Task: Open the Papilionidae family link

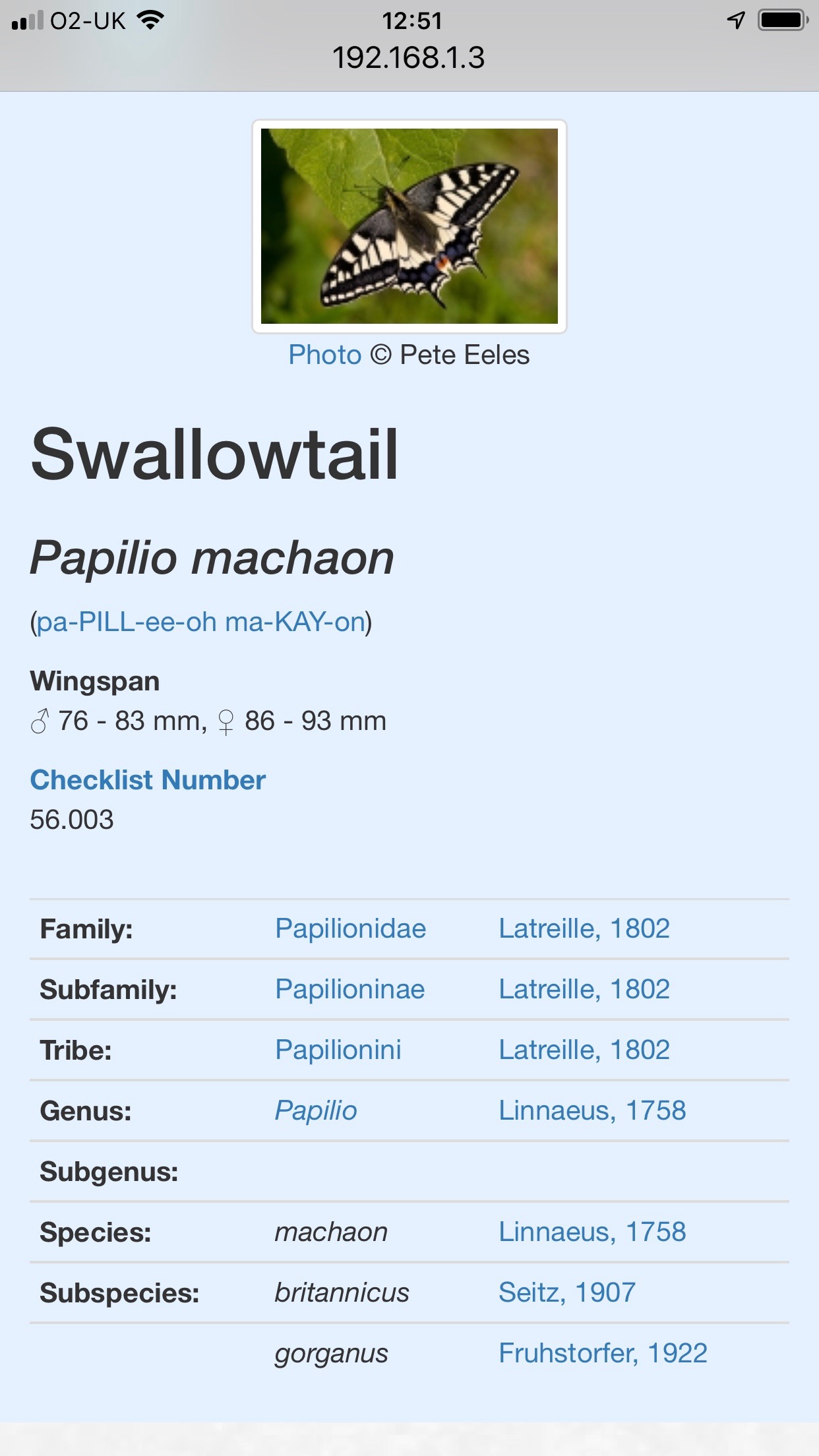Action: (x=351, y=928)
